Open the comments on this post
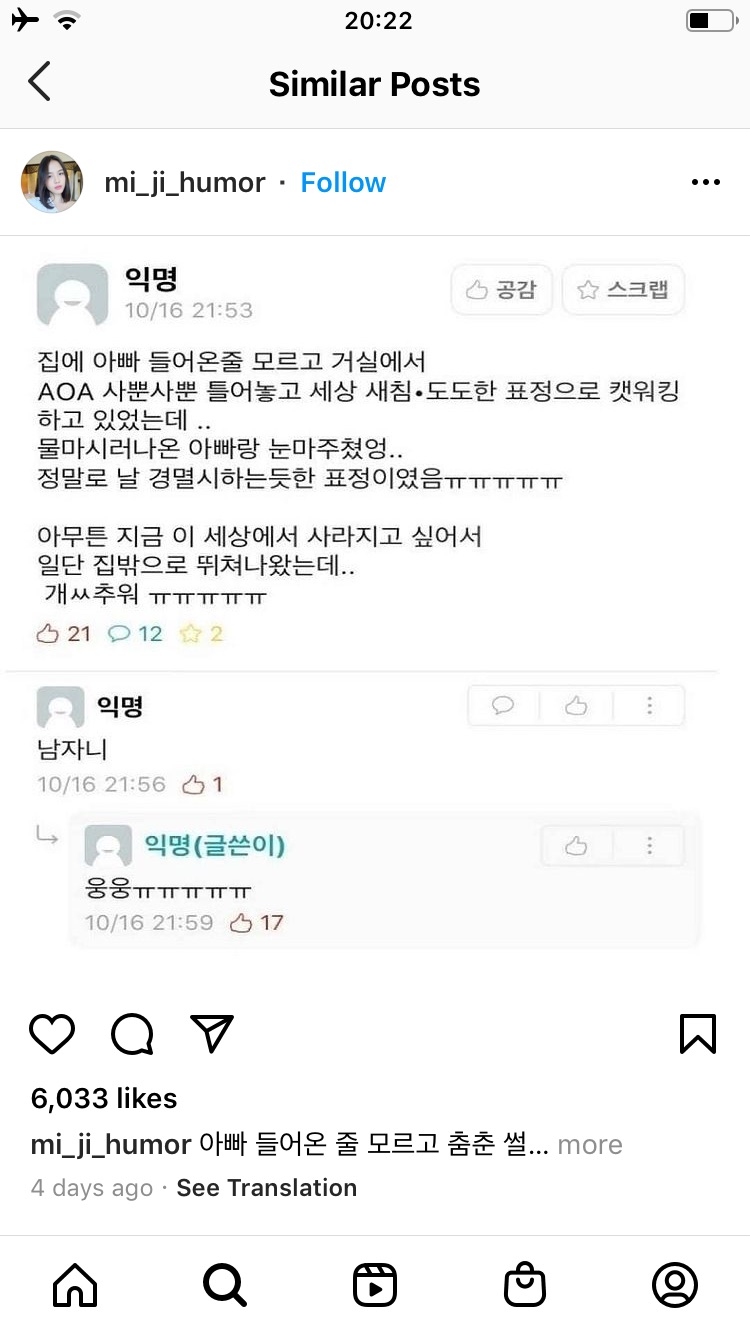 pyautogui.click(x=132, y=1034)
